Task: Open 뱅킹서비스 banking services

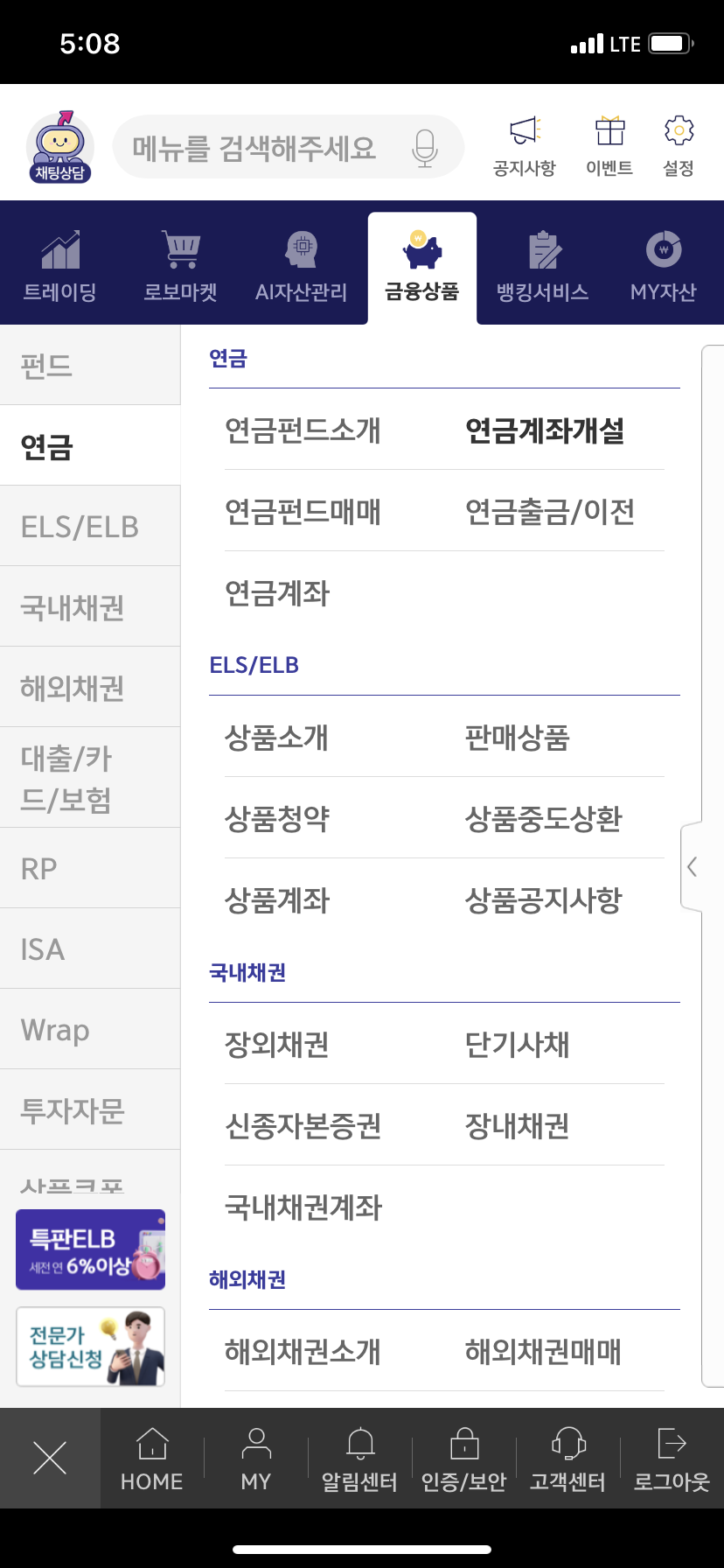Action: click(542, 262)
